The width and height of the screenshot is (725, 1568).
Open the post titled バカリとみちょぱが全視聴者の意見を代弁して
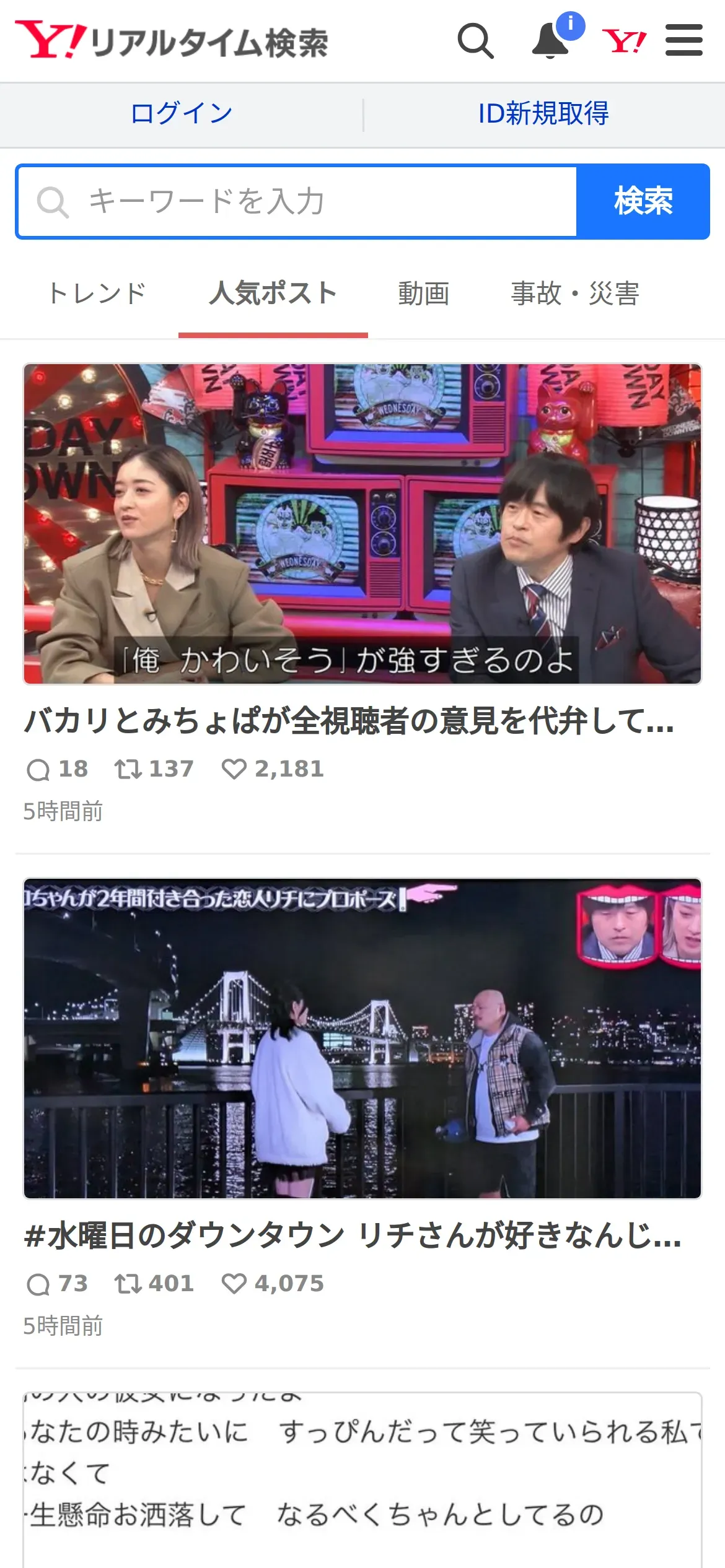coord(349,721)
